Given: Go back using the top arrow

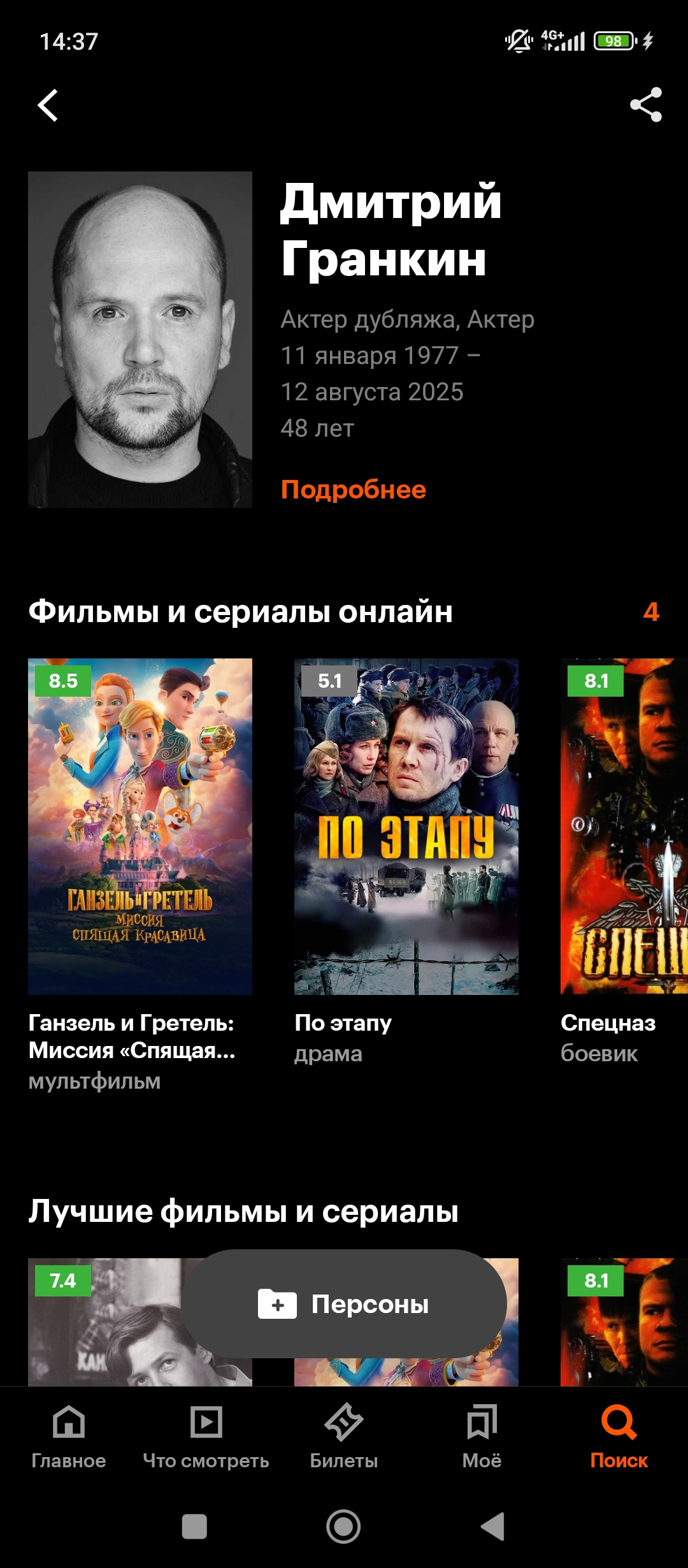Looking at the screenshot, I should [48, 105].
